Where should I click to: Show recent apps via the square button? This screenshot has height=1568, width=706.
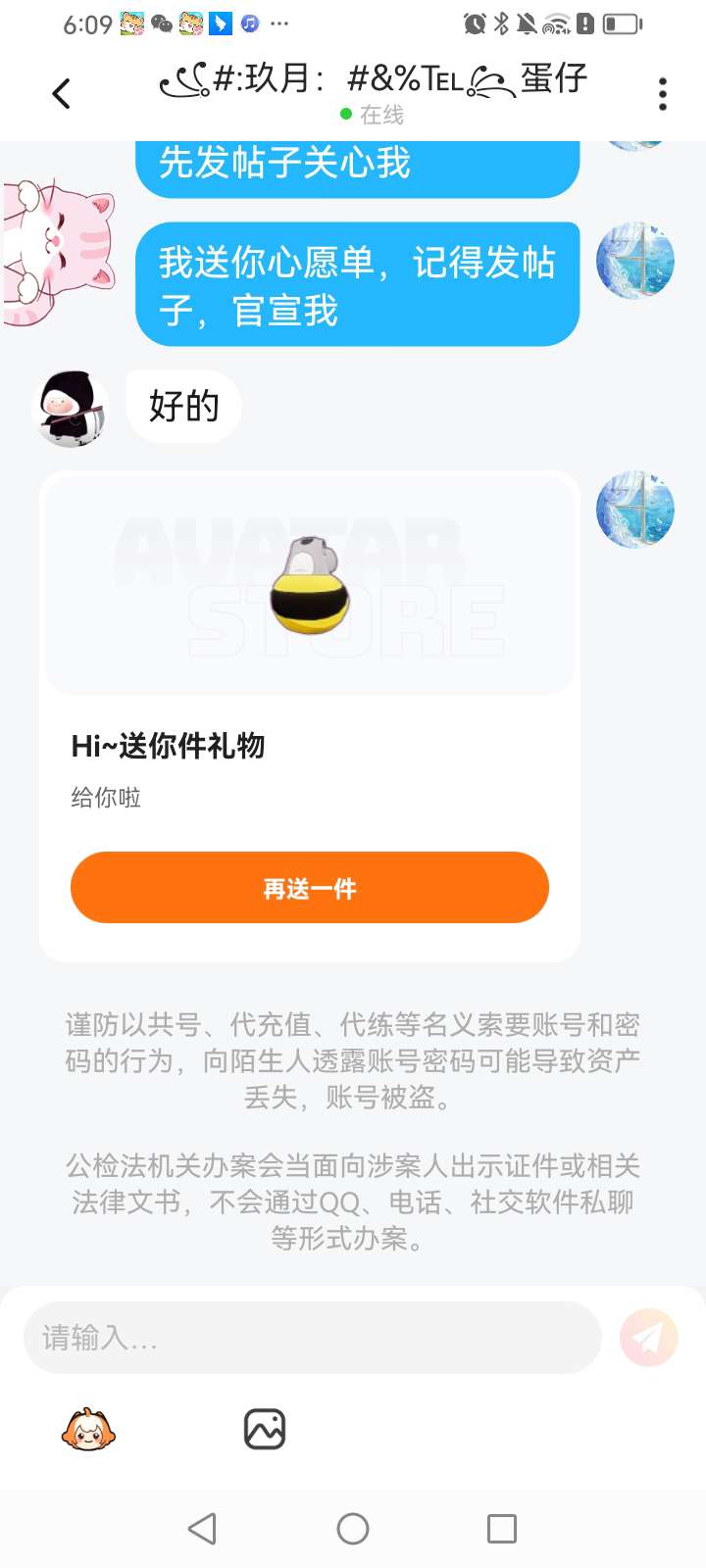pos(502,1529)
